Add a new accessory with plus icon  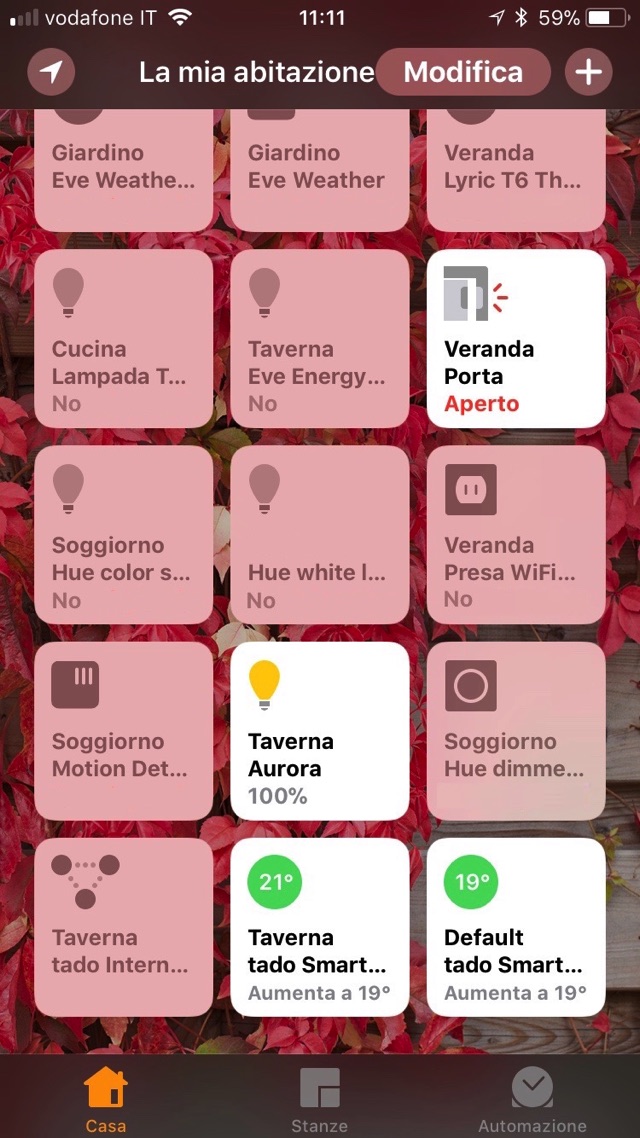click(x=589, y=73)
